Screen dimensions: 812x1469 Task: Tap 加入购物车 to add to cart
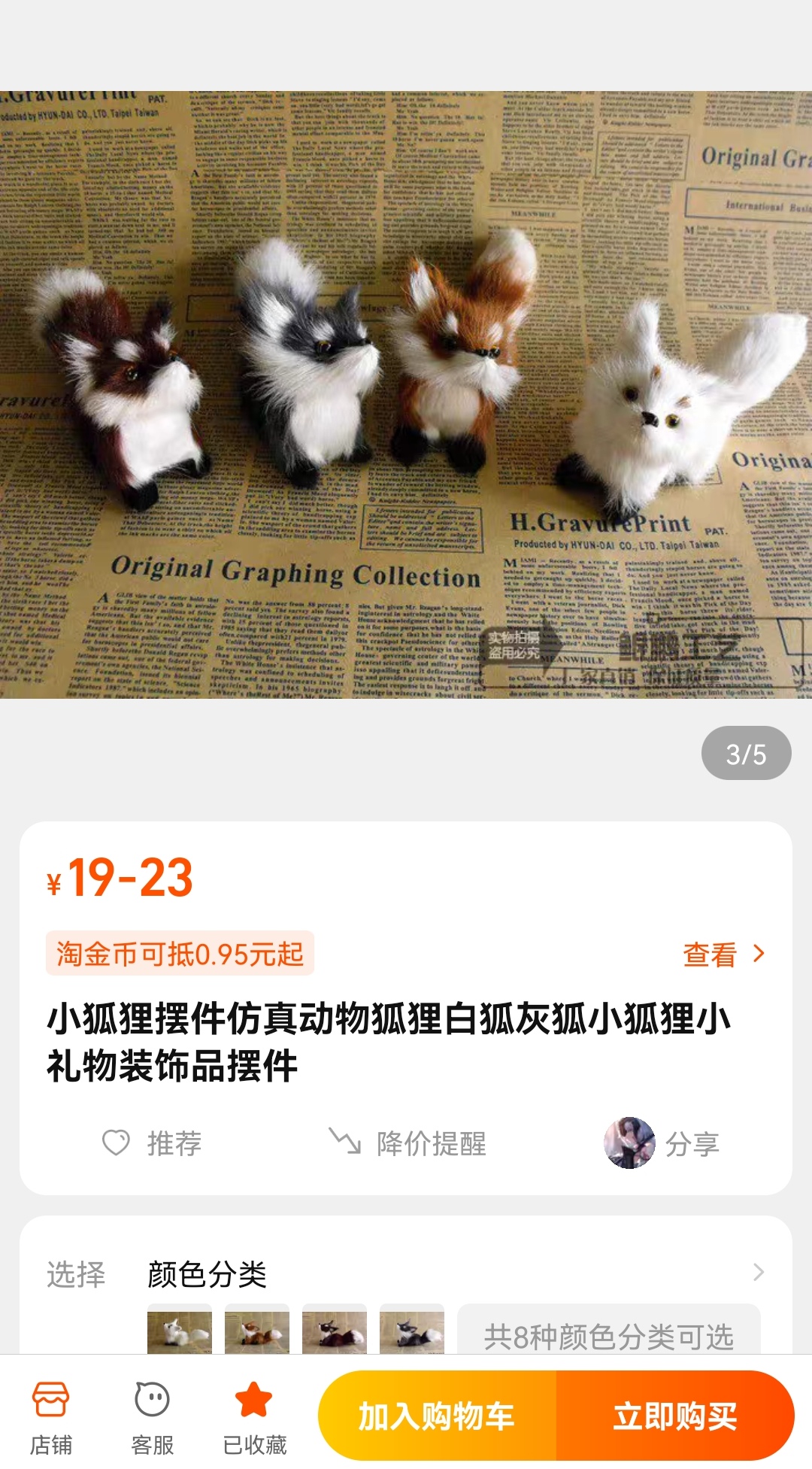(x=437, y=1416)
